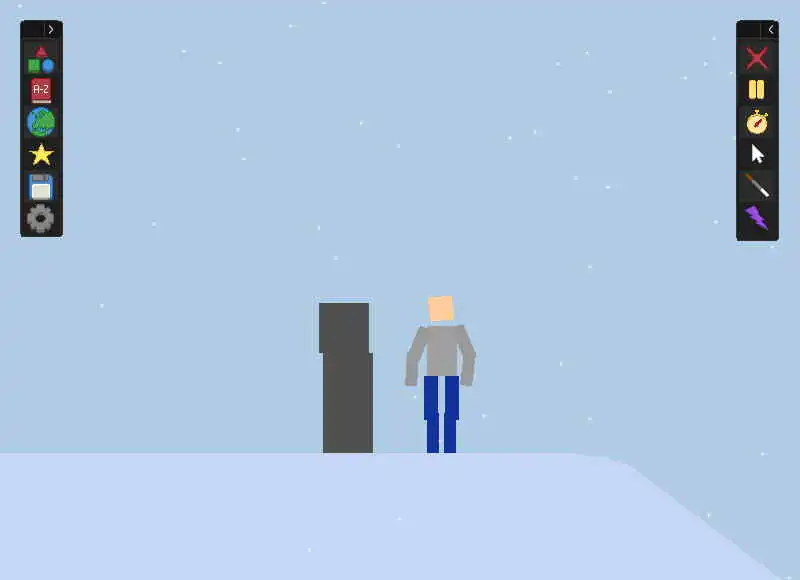The width and height of the screenshot is (800, 580).
Task: Collapse the left toolbar arrow
Action: [51, 30]
